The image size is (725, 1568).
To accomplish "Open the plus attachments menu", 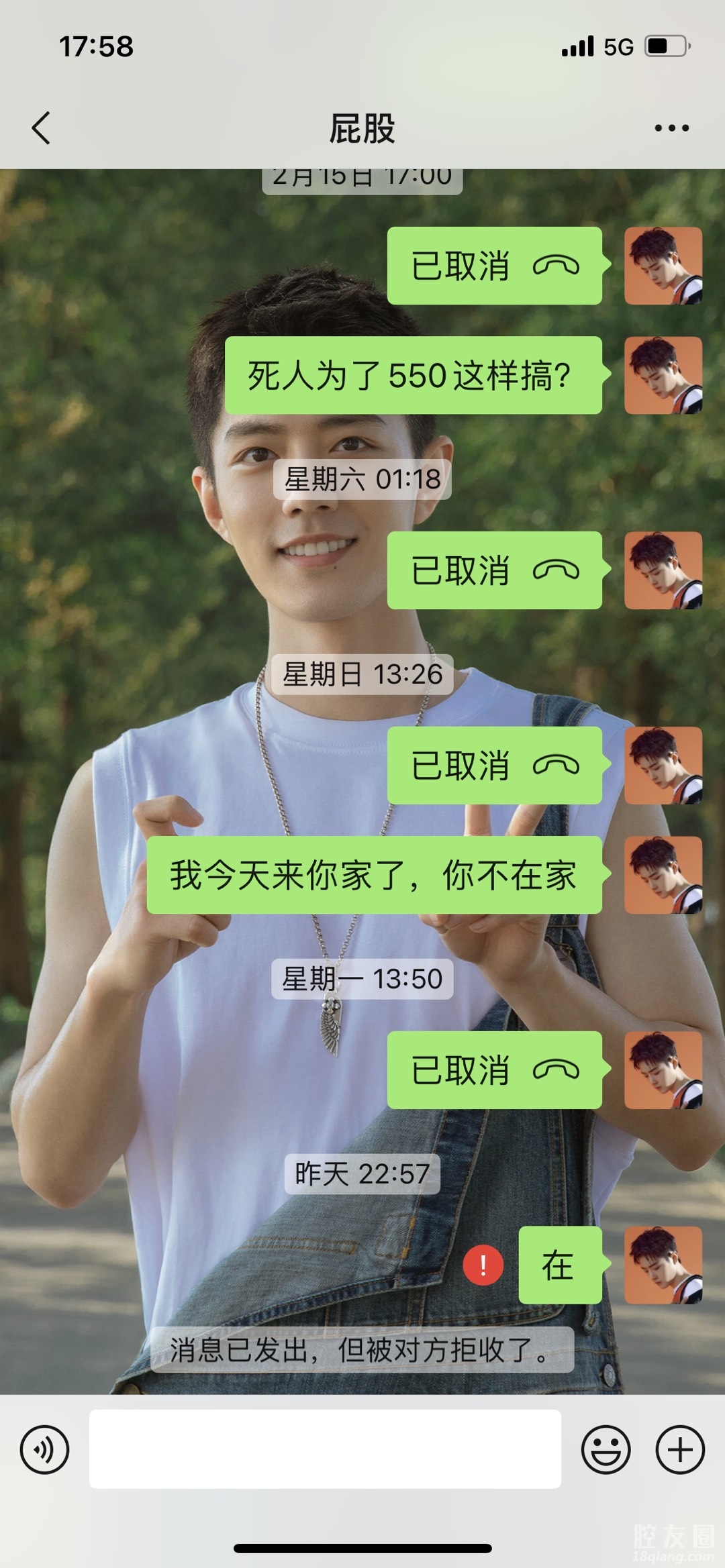I will 679,1449.
